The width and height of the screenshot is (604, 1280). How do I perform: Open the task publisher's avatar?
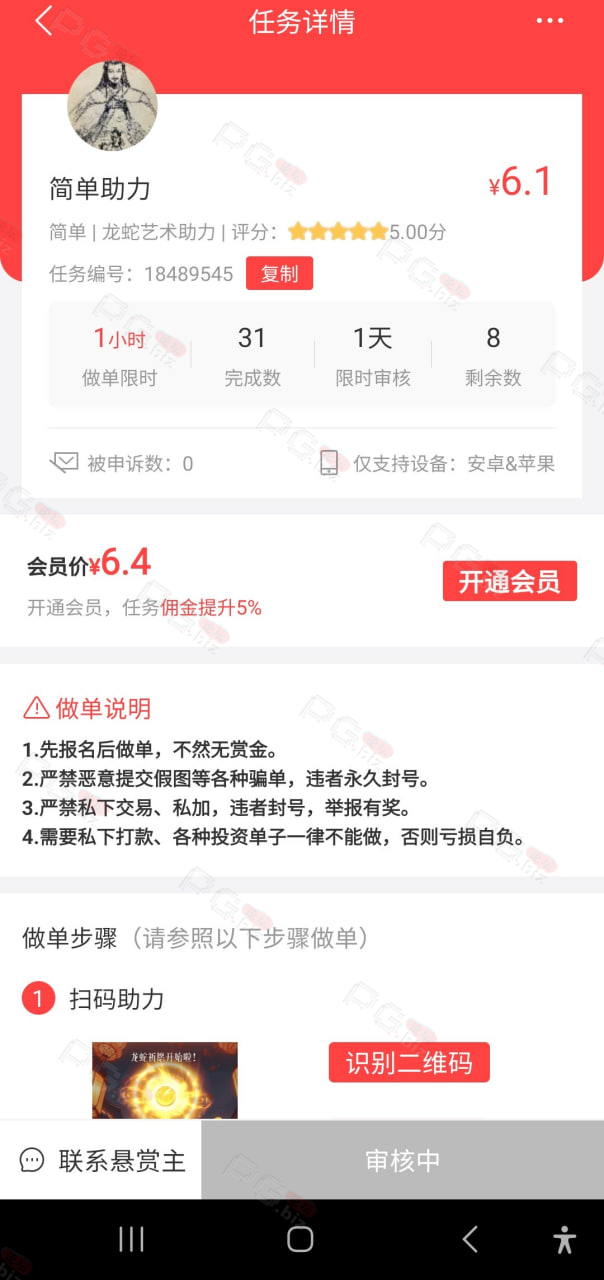click(112, 105)
